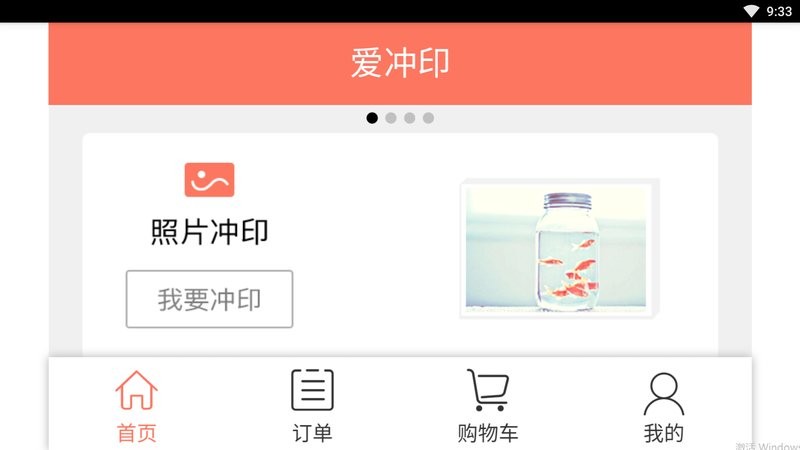
Task: Open the 购物车 tab
Action: click(x=488, y=405)
